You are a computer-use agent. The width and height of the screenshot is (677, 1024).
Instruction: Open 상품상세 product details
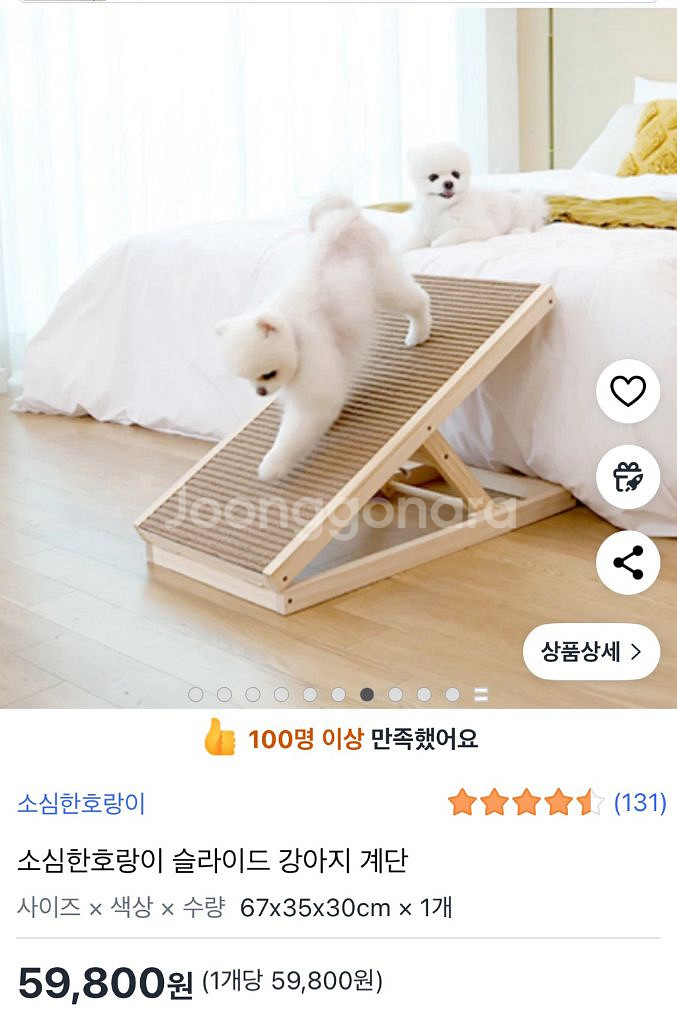coord(591,652)
